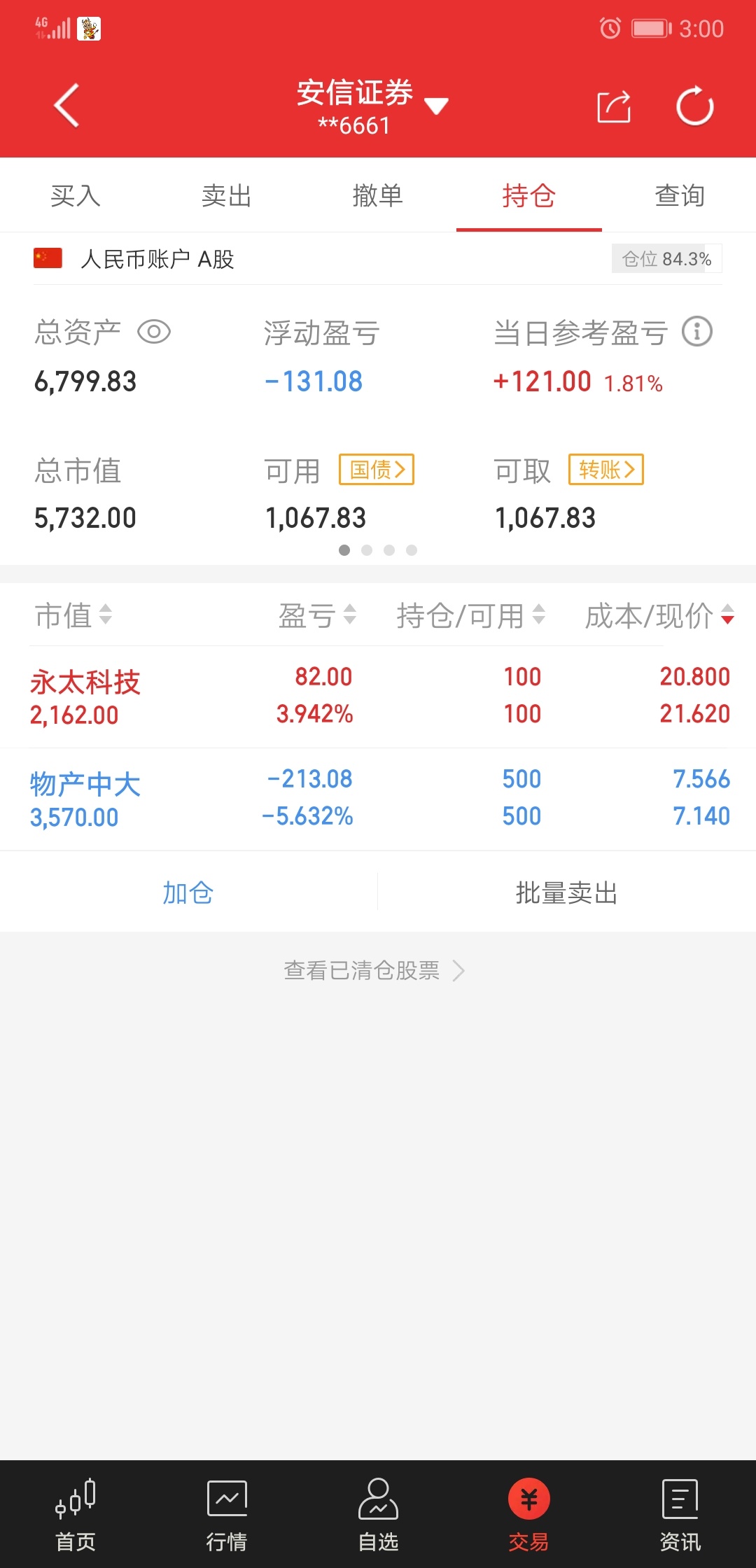The width and height of the screenshot is (756, 1568).
Task: Switch to the 买入 tab
Action: [x=76, y=195]
